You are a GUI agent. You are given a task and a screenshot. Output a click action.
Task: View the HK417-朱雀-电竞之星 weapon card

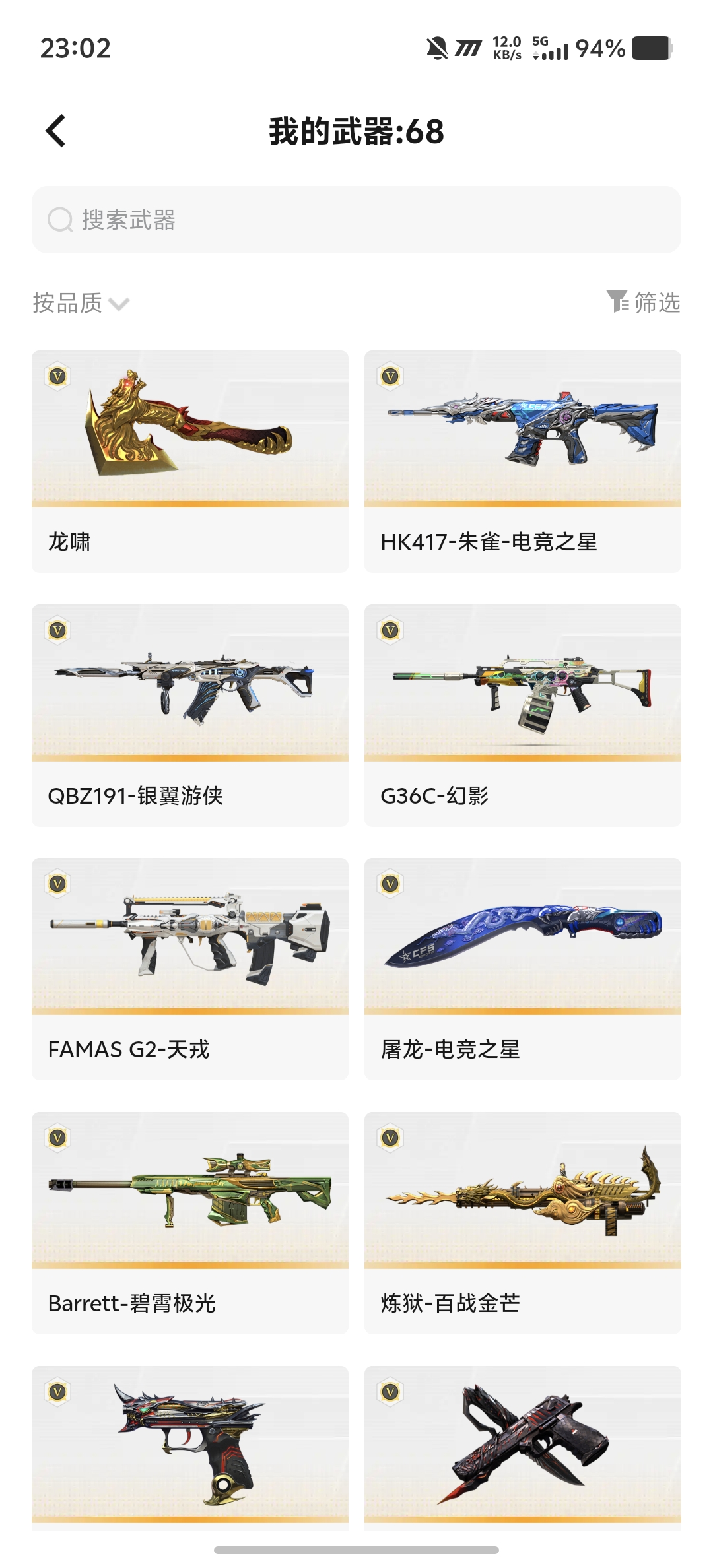pyautogui.click(x=522, y=461)
